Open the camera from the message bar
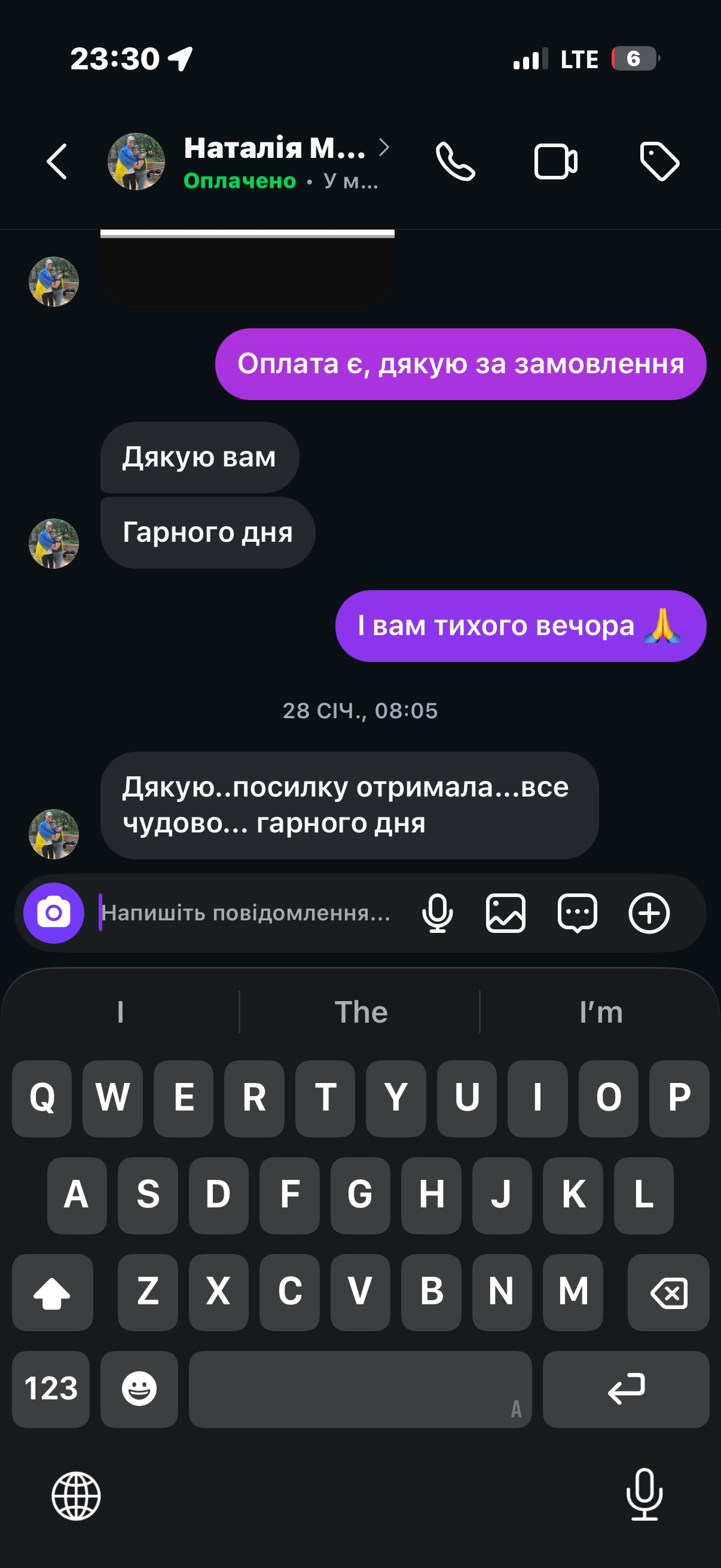 (54, 913)
